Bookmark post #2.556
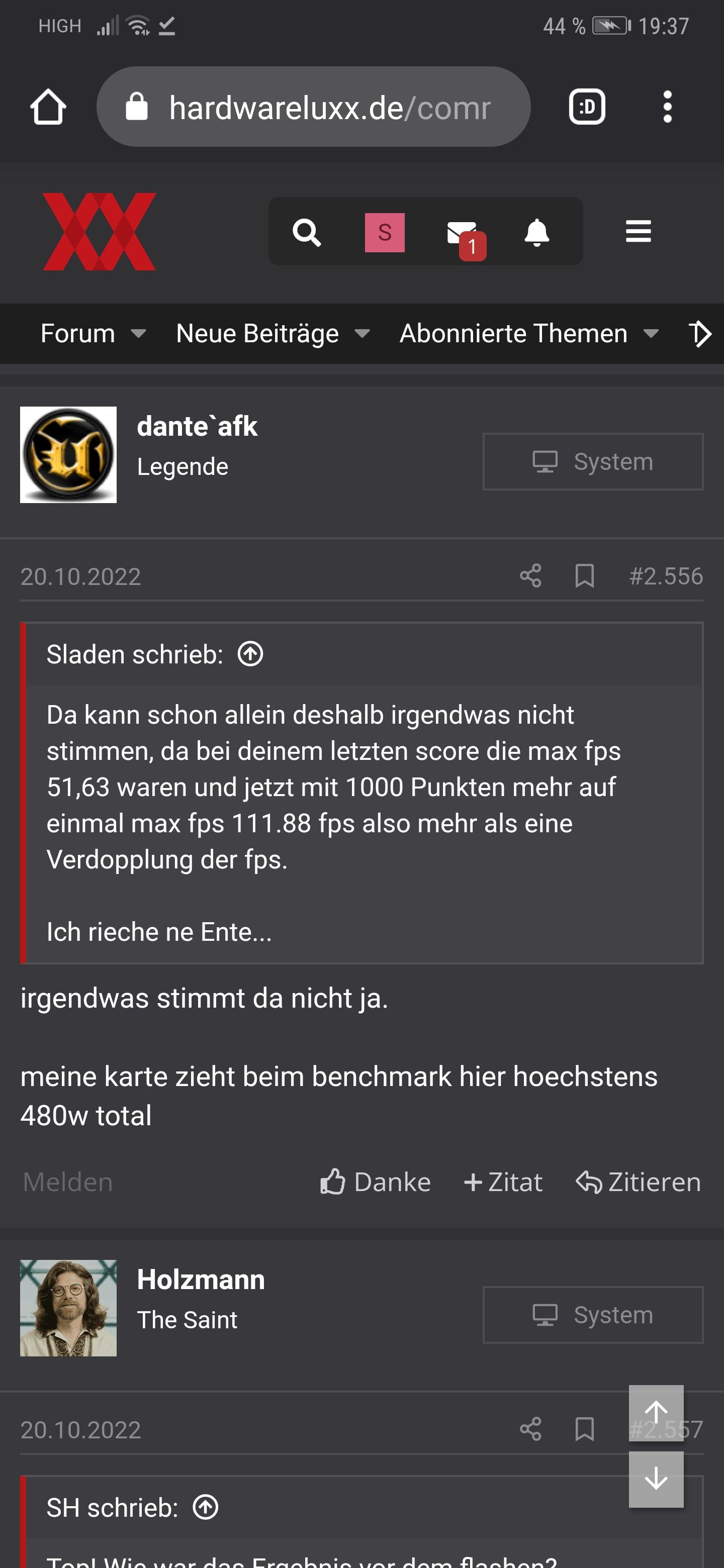Viewport: 724px width, 1568px height. pyautogui.click(x=585, y=576)
